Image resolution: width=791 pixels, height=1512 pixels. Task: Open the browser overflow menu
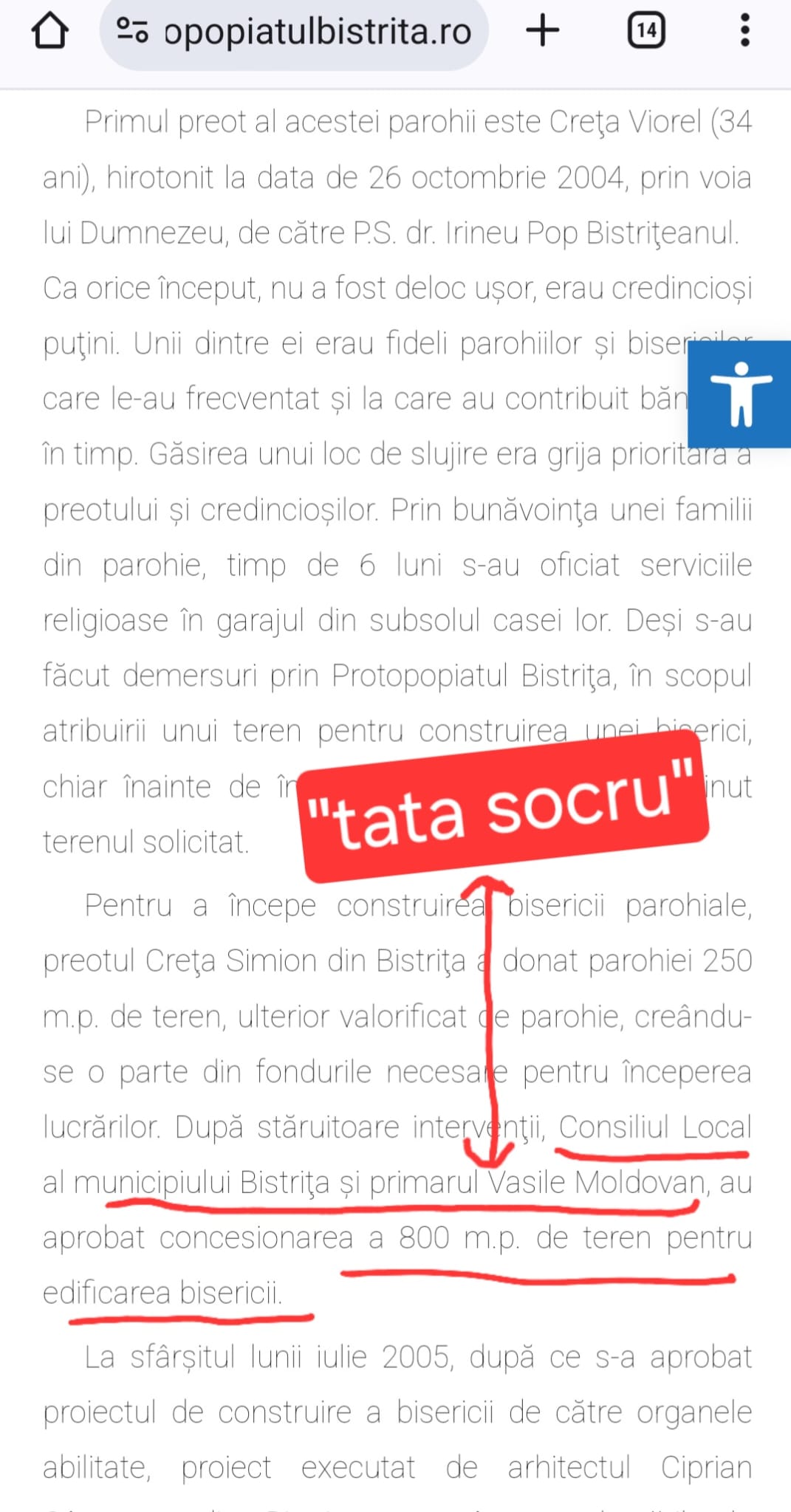(744, 31)
